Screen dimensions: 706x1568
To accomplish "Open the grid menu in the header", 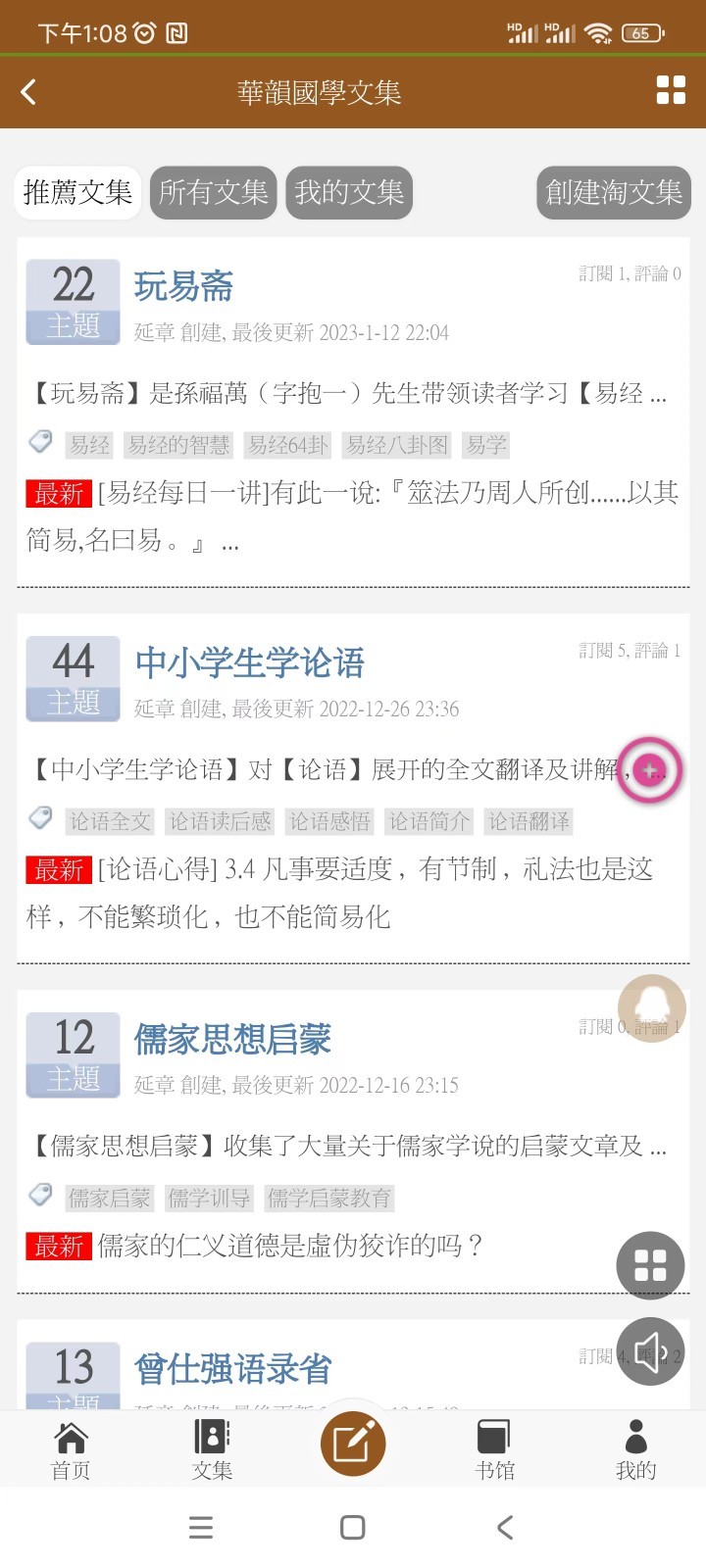I will [671, 90].
